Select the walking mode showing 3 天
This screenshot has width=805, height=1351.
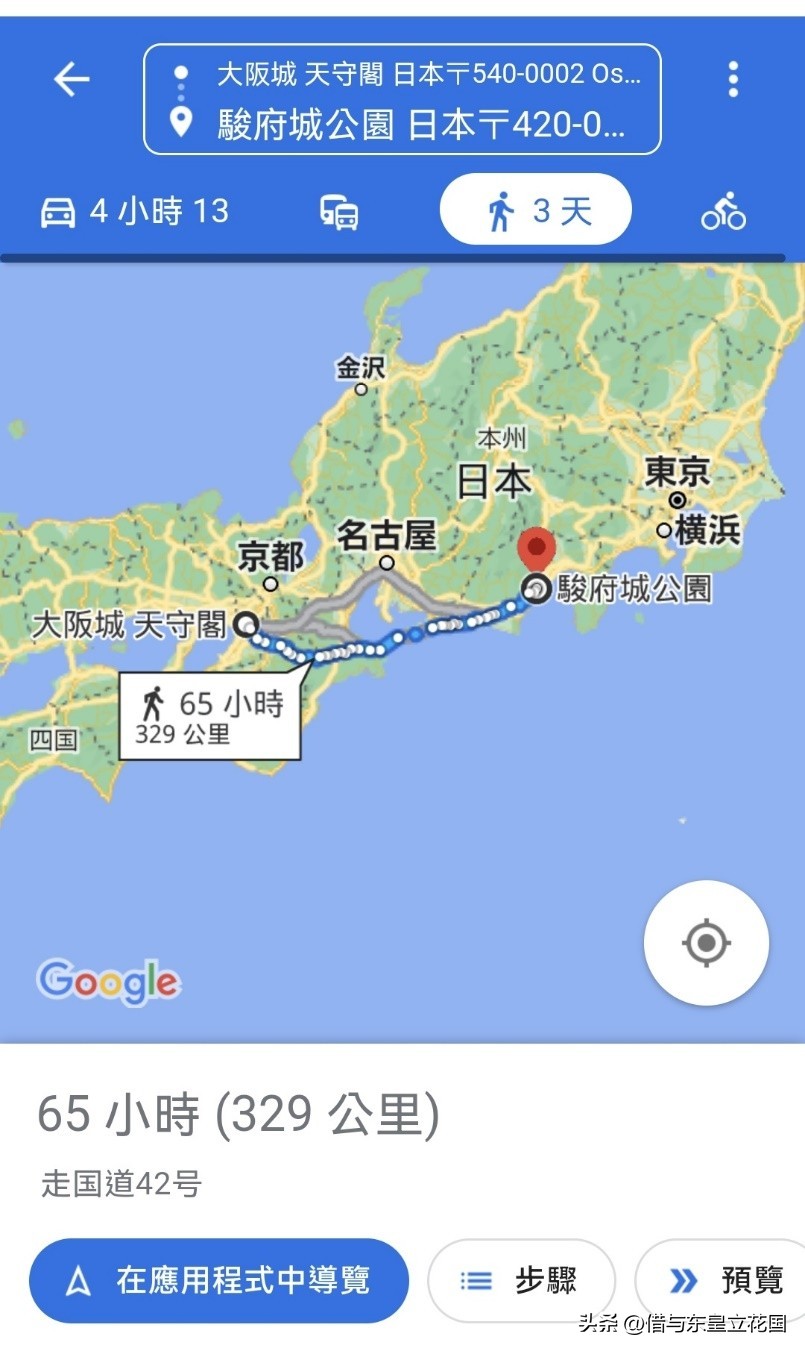tap(535, 210)
